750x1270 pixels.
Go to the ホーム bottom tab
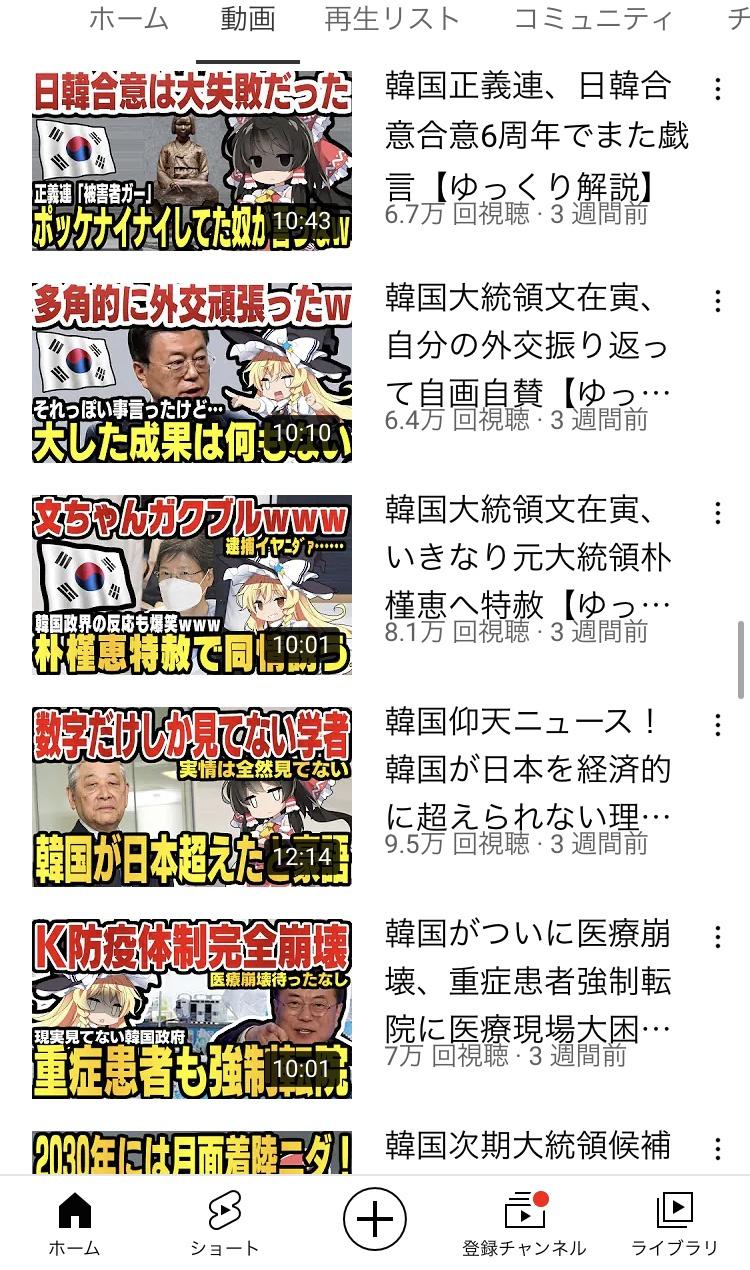[x=75, y=1223]
